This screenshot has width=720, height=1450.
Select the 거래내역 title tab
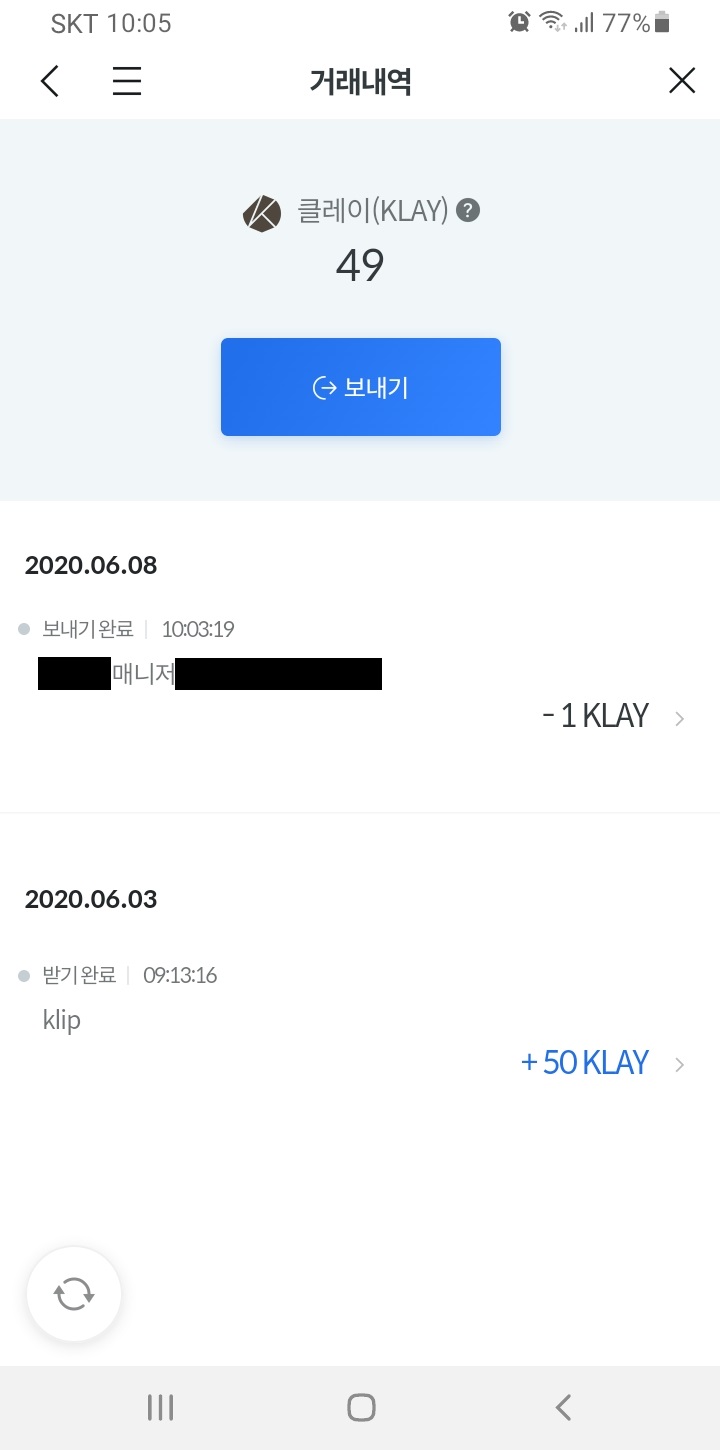[360, 82]
